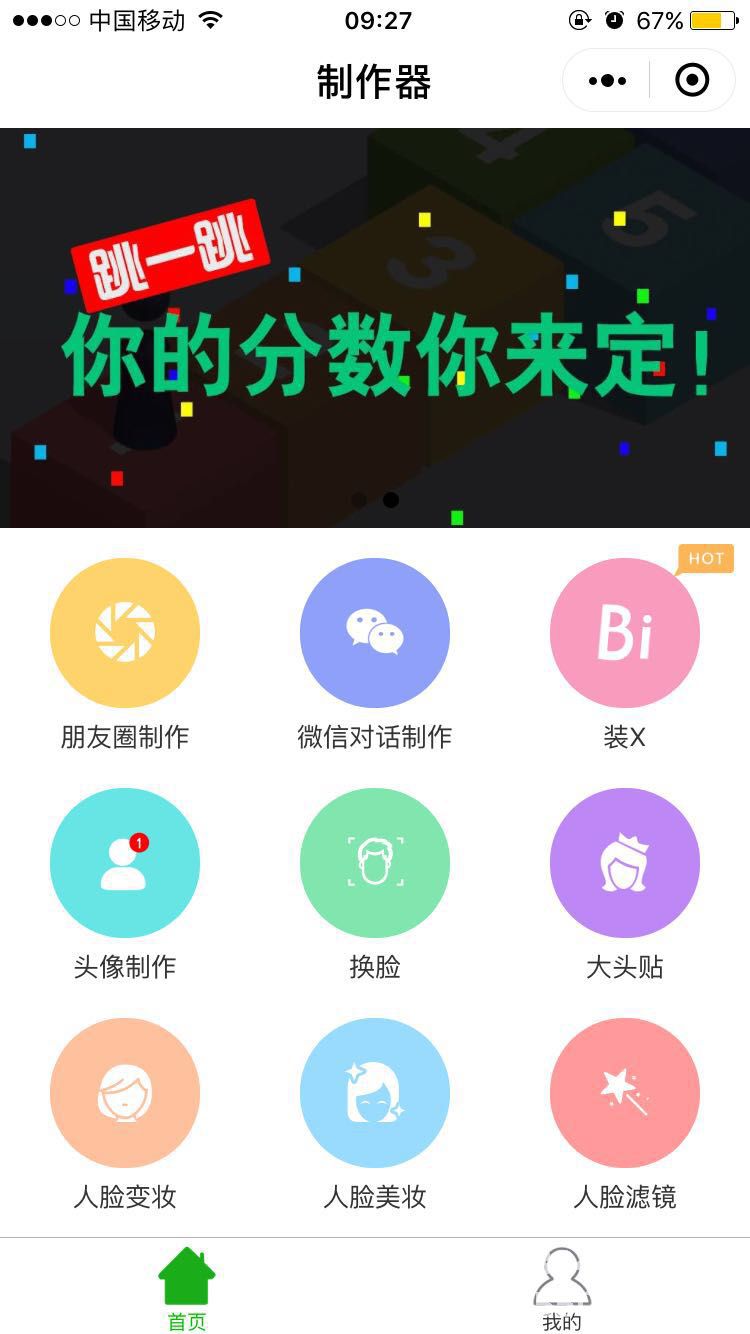Open the mini program more-options menu
Viewport: 750px width, 1334px height.
pos(608,81)
